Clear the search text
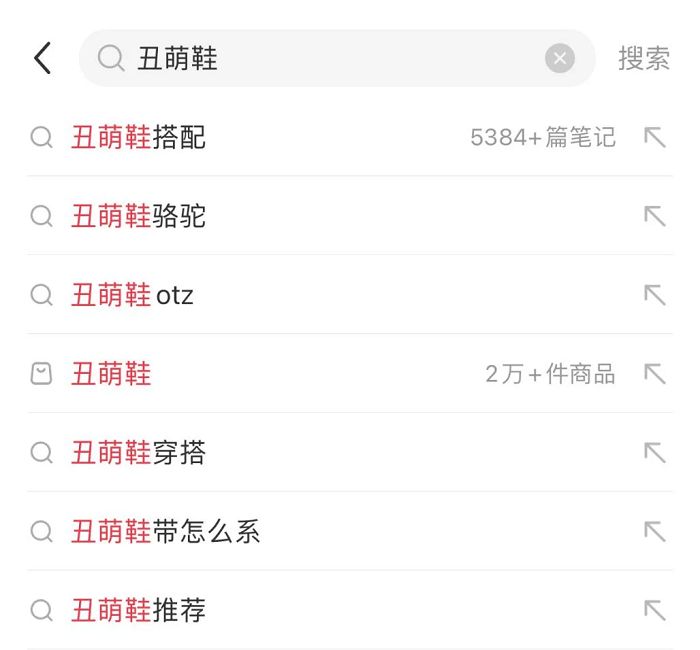700x650 pixels. pyautogui.click(x=560, y=59)
